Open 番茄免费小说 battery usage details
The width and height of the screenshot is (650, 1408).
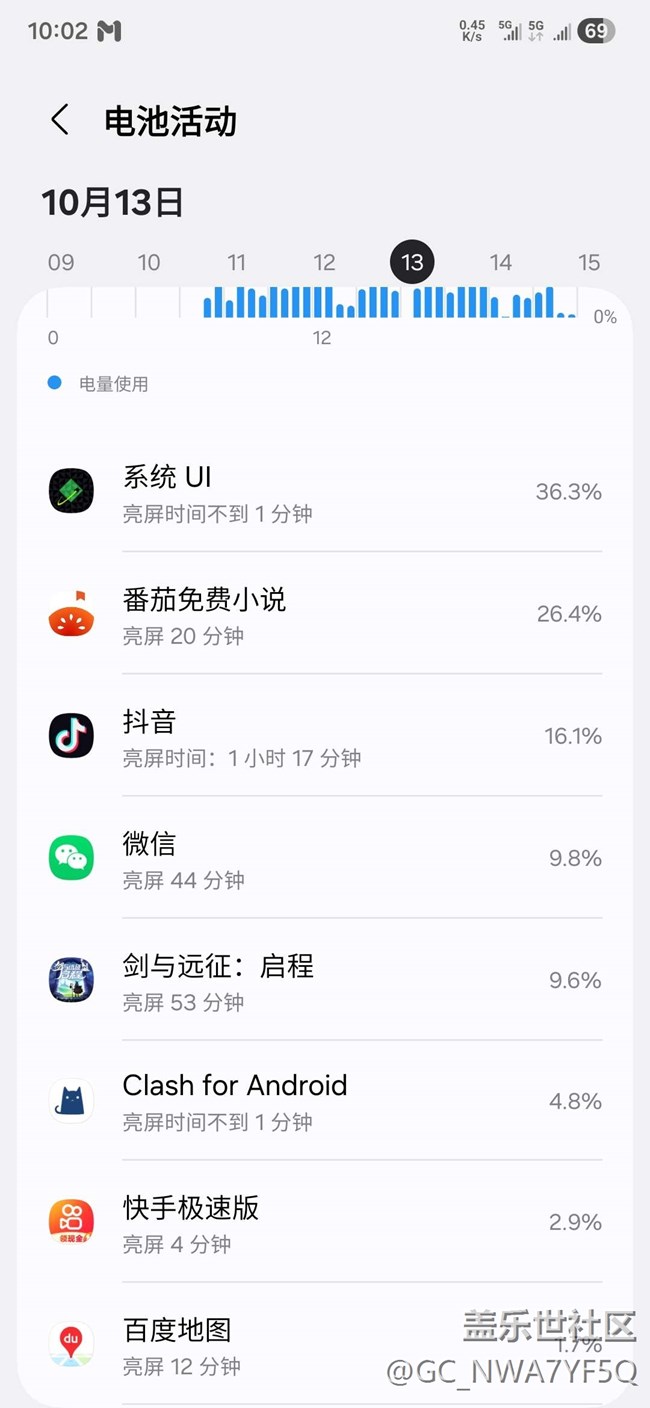click(325, 615)
